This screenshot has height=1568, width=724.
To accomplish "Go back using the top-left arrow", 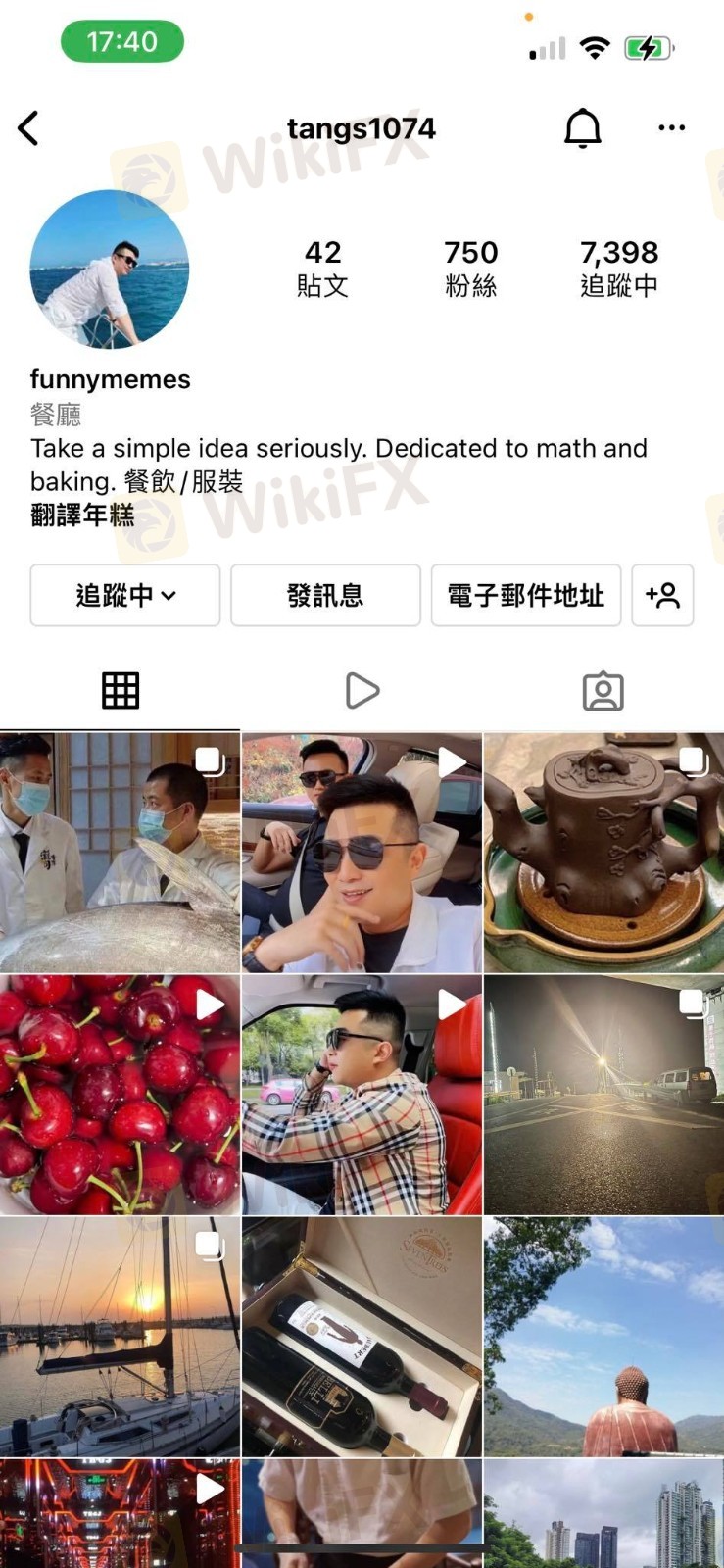I will 28,128.
